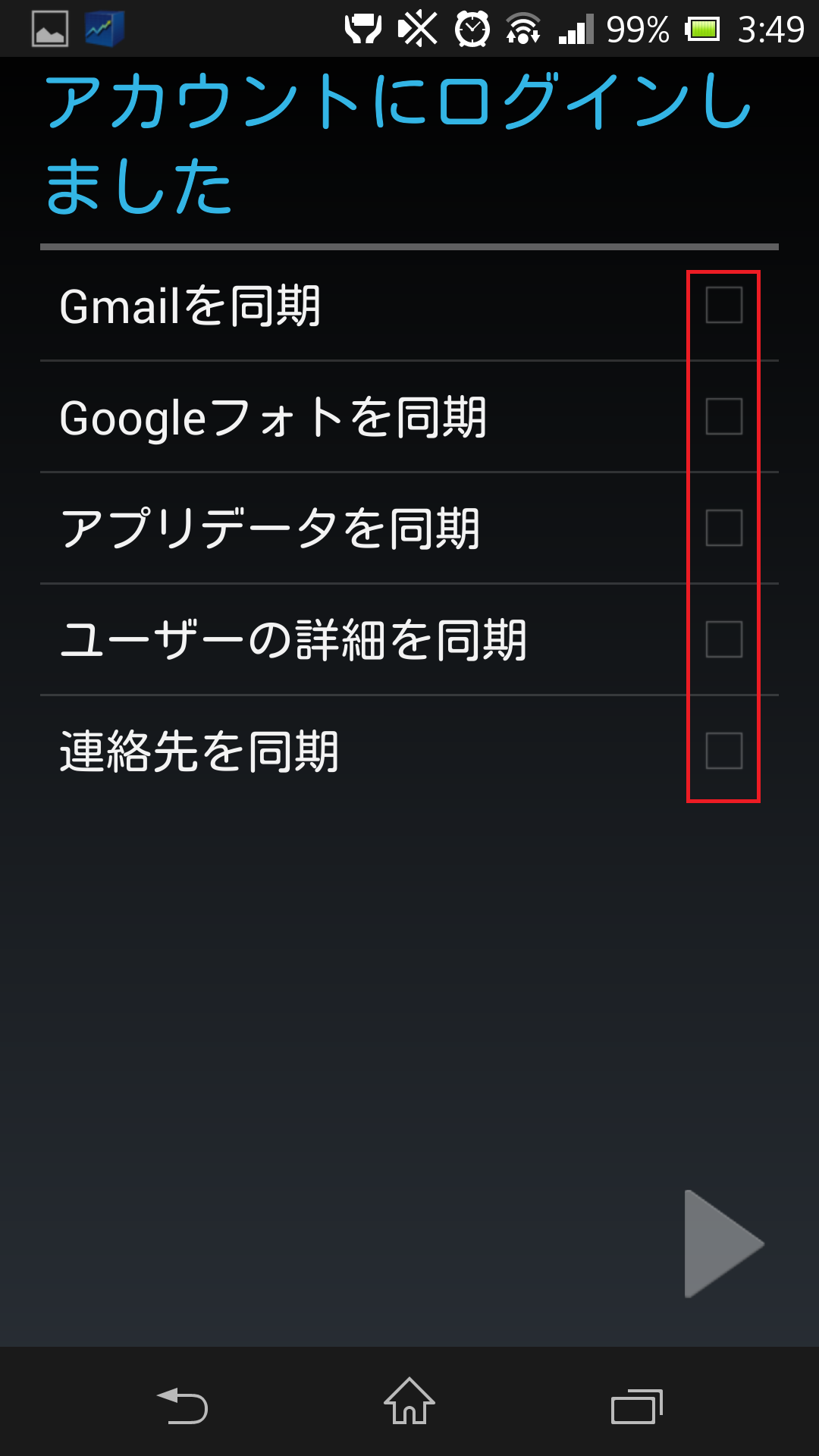Tap the next arrow to continue

click(722, 1244)
